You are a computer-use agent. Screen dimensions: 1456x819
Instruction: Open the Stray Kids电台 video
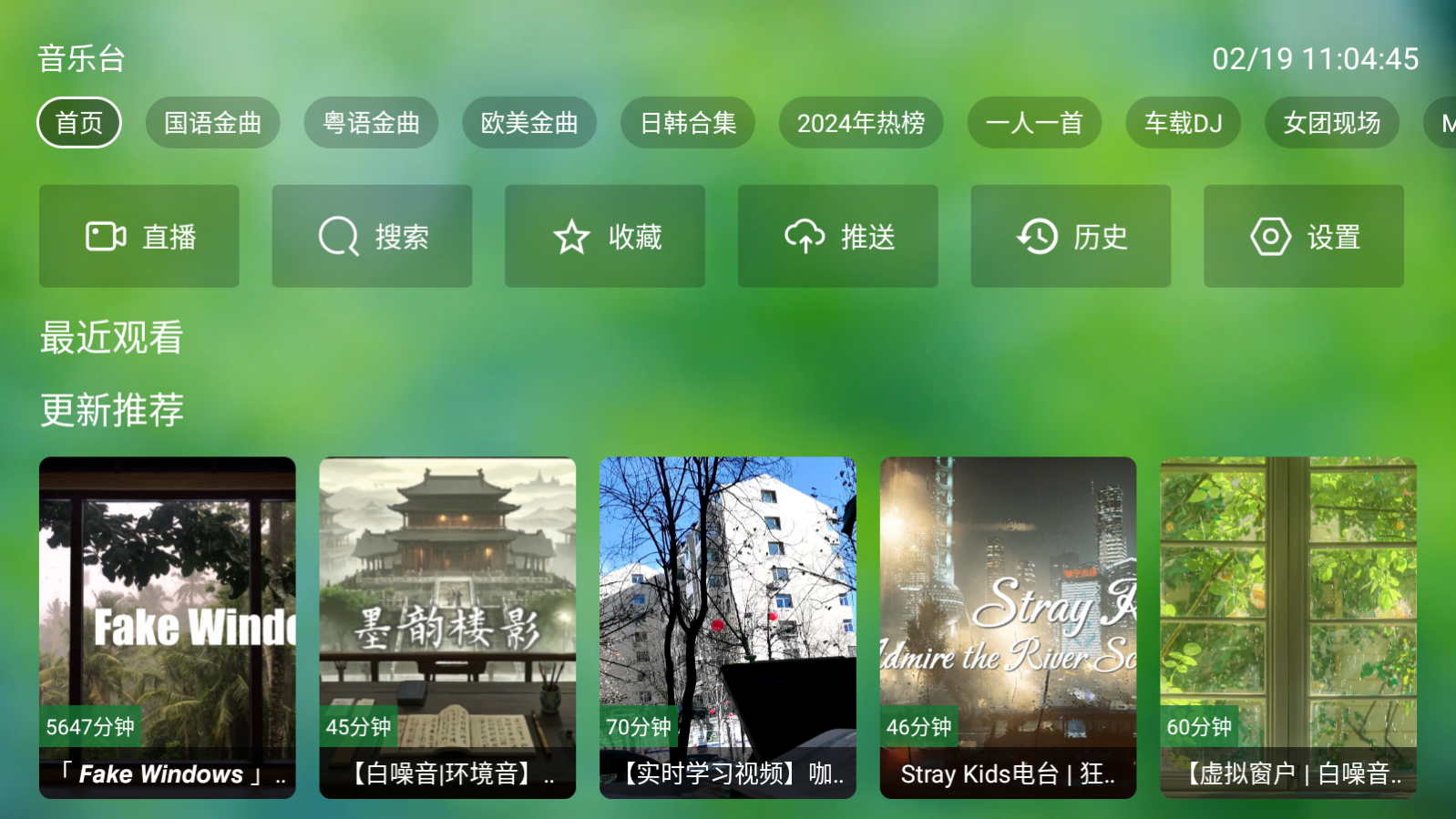(x=1008, y=627)
